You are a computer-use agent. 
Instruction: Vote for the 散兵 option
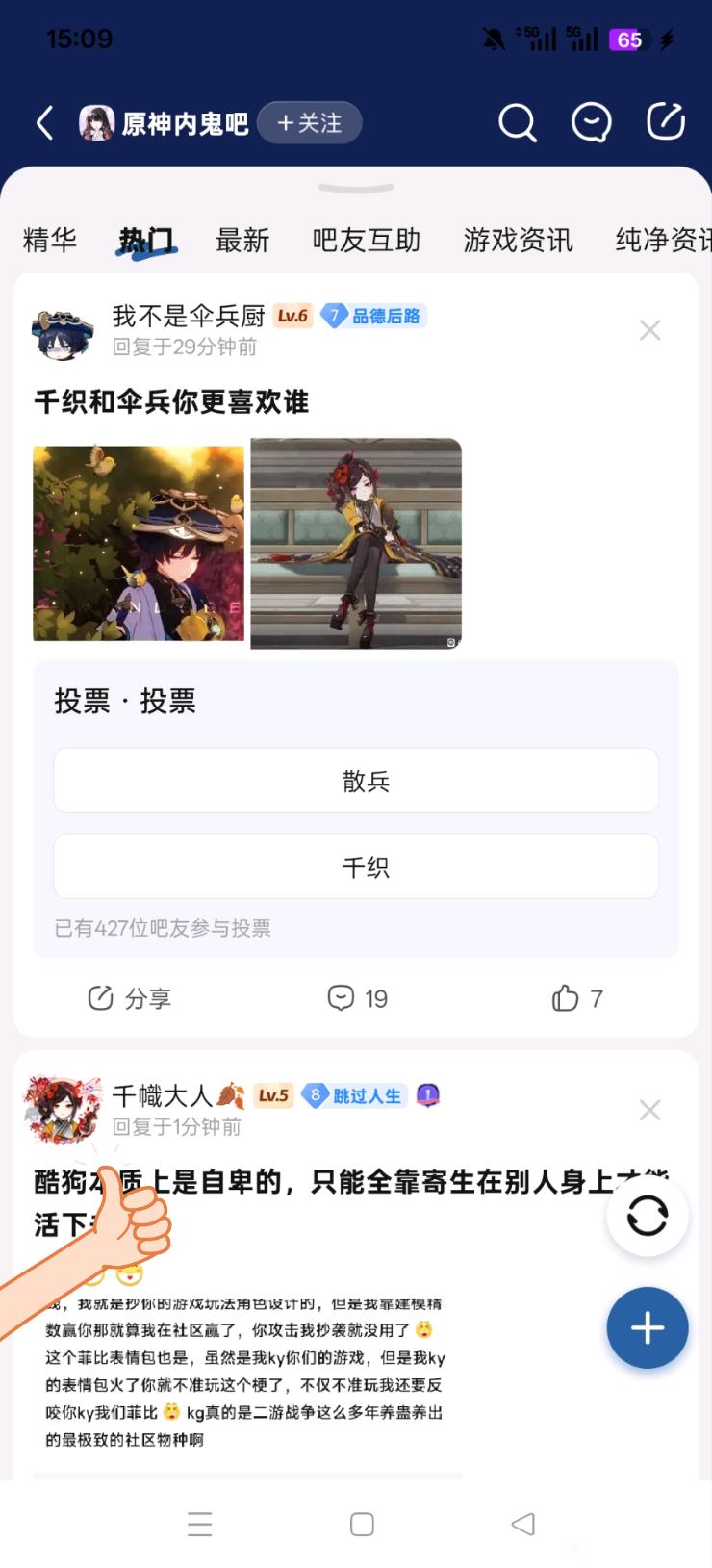[x=356, y=781]
